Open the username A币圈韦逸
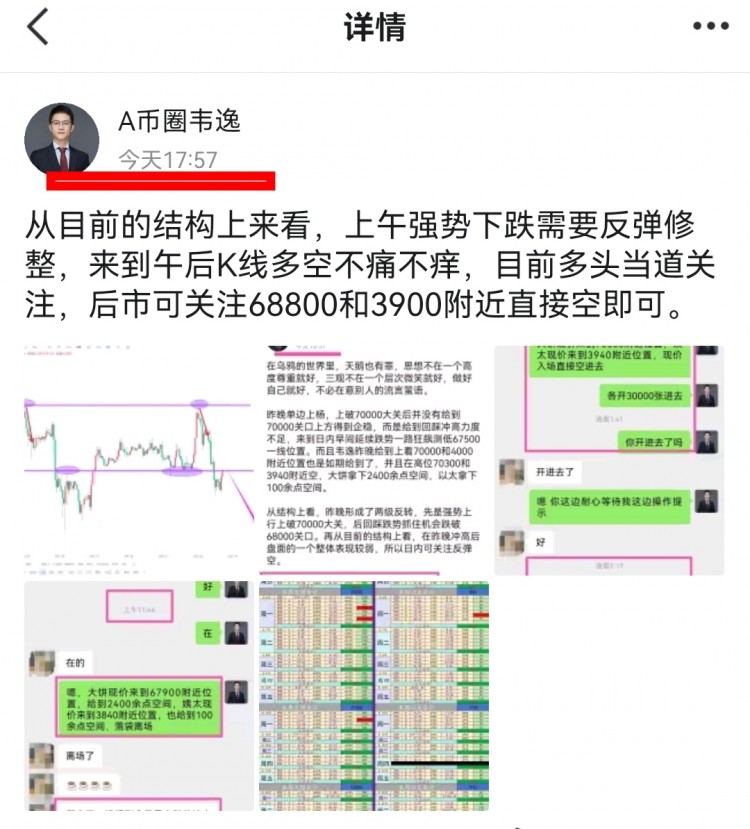This screenshot has width=750, height=829. point(180,122)
